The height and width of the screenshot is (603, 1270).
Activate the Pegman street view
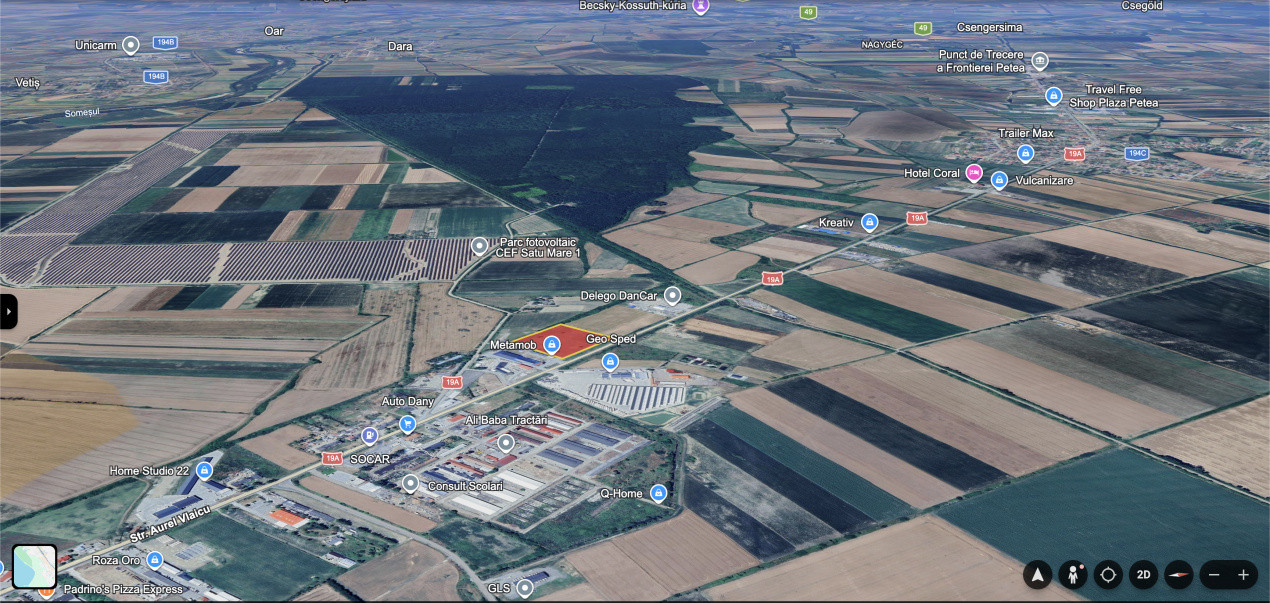(x=1073, y=575)
